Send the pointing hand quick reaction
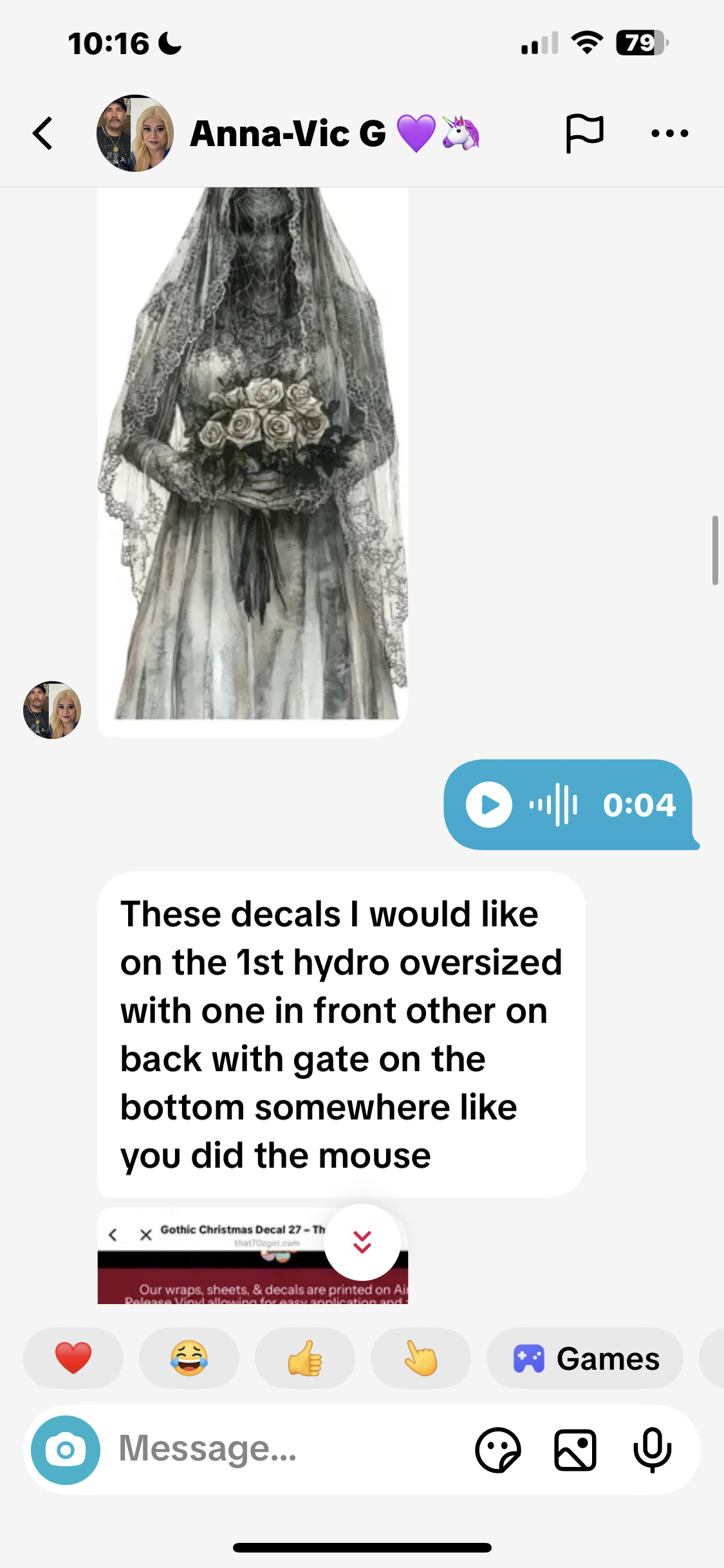Screen dimensions: 724x1568 tap(420, 1358)
